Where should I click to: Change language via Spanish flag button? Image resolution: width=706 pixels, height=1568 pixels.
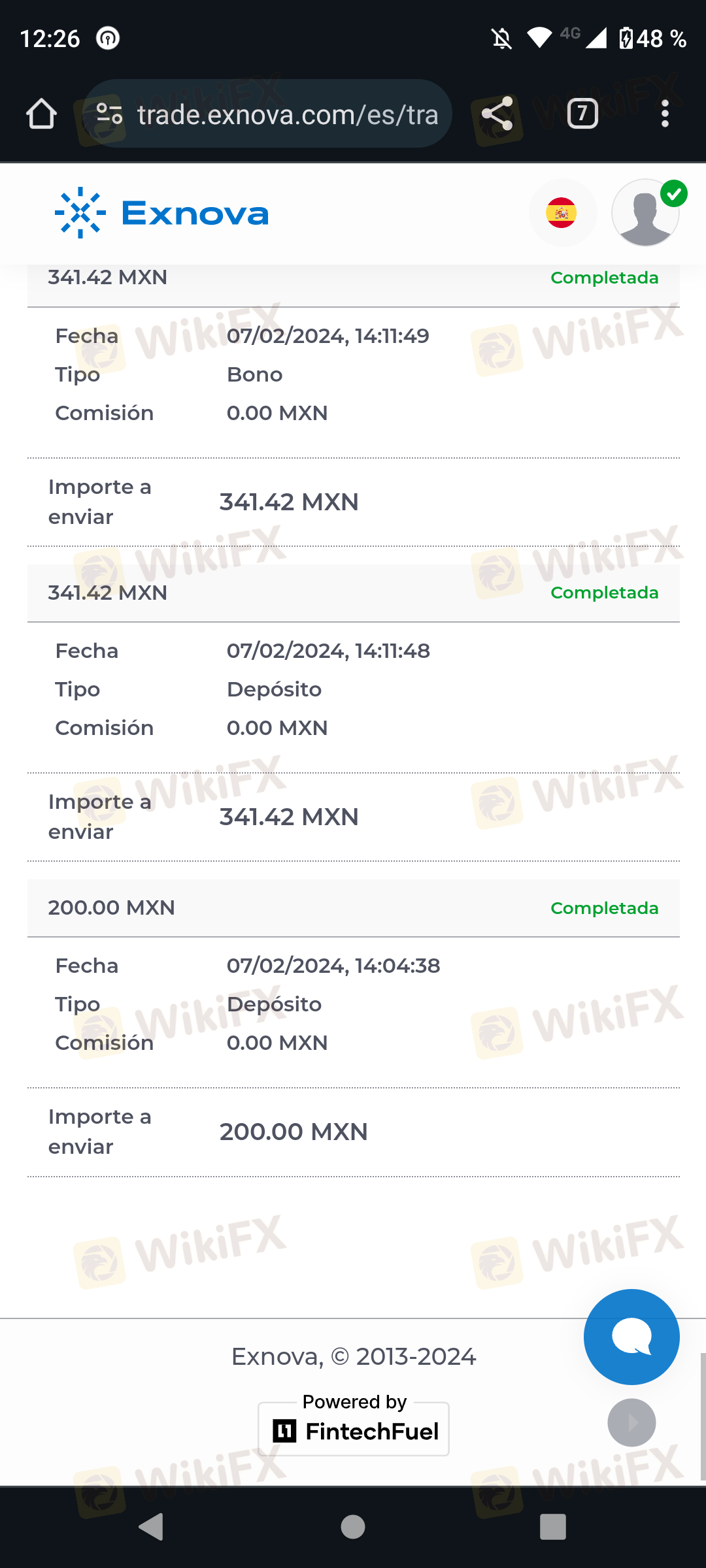point(562,213)
